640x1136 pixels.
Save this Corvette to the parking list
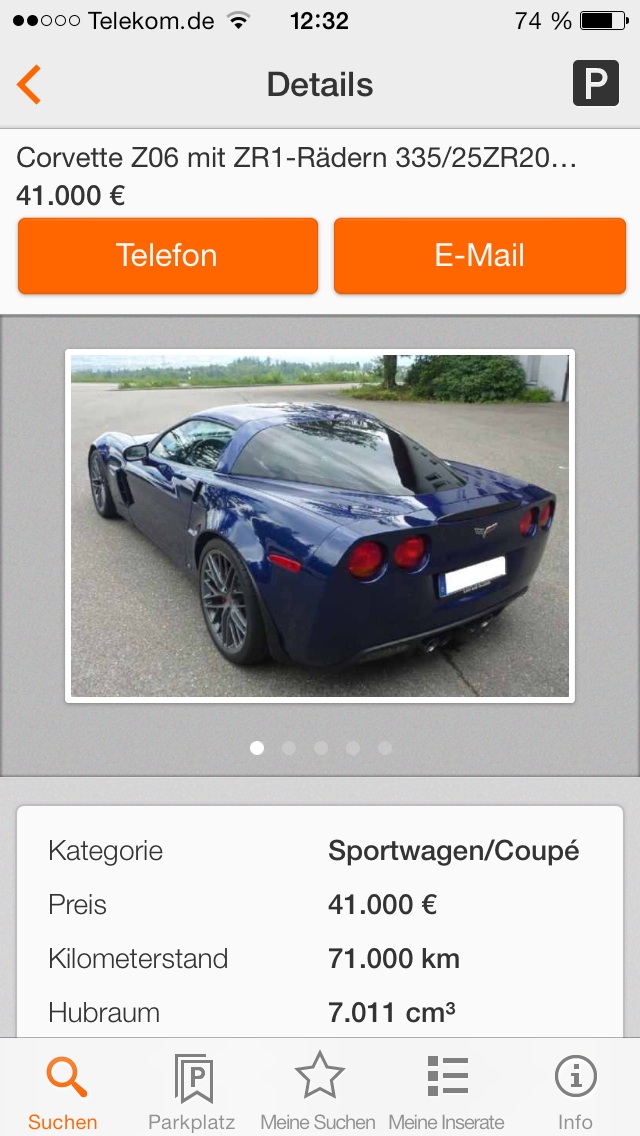pos(595,84)
